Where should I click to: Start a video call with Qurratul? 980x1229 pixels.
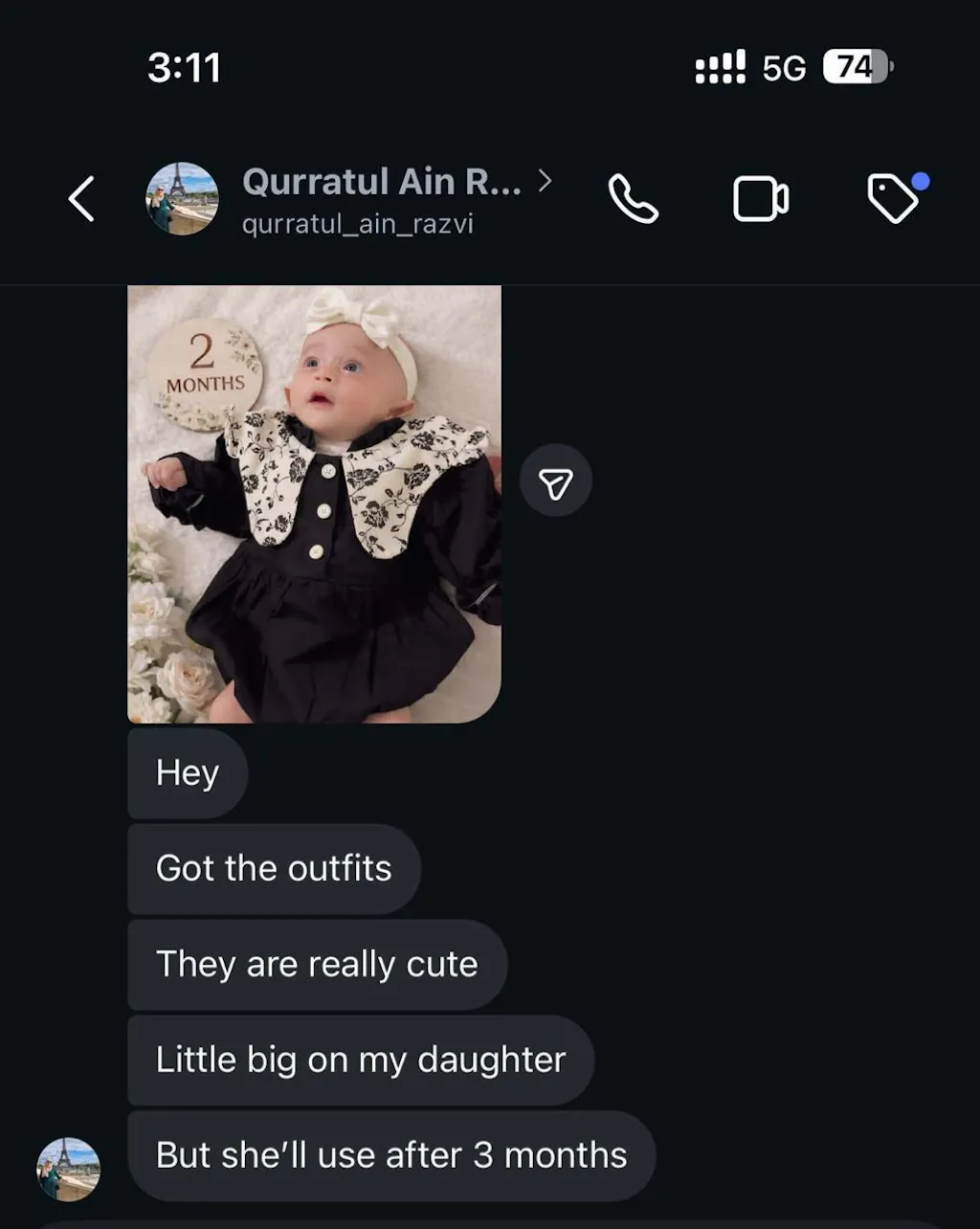pyautogui.click(x=761, y=199)
